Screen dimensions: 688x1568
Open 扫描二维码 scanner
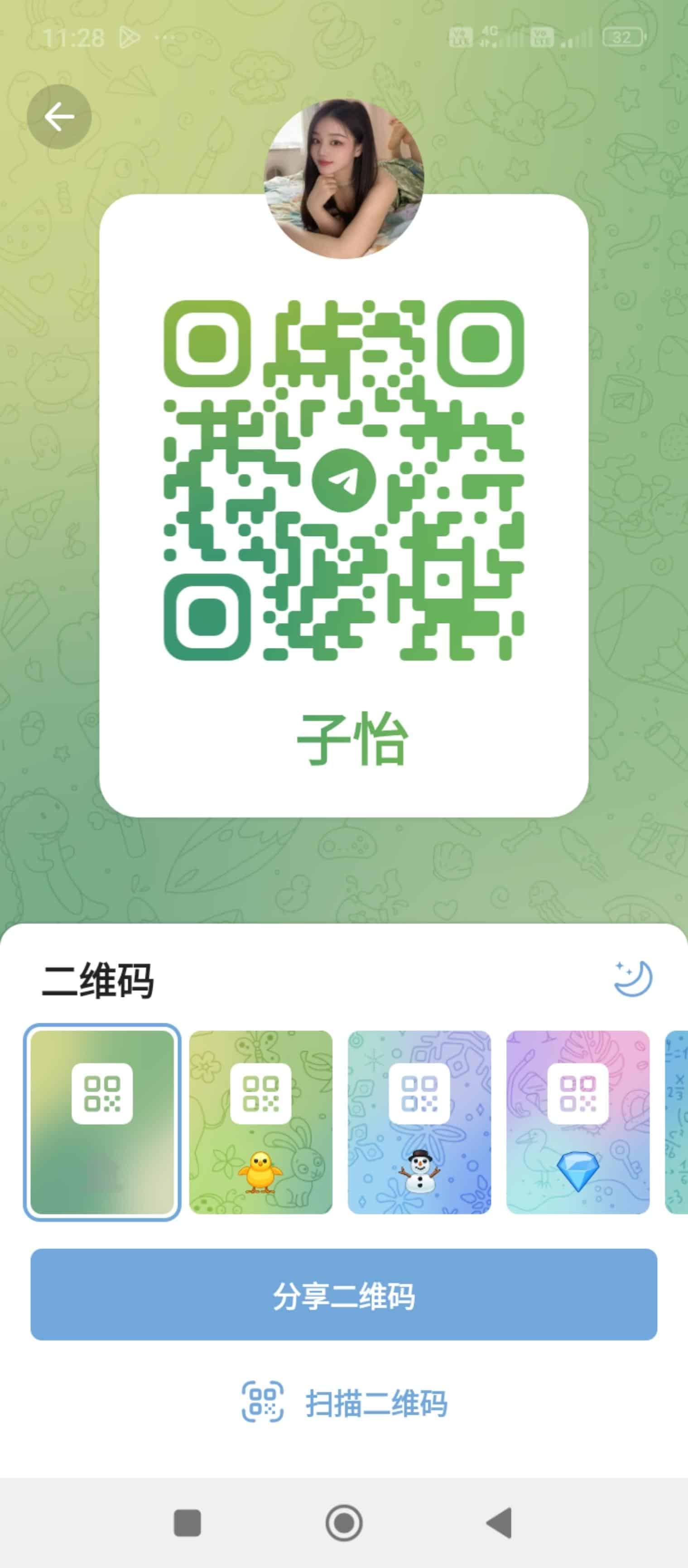coord(344,1402)
